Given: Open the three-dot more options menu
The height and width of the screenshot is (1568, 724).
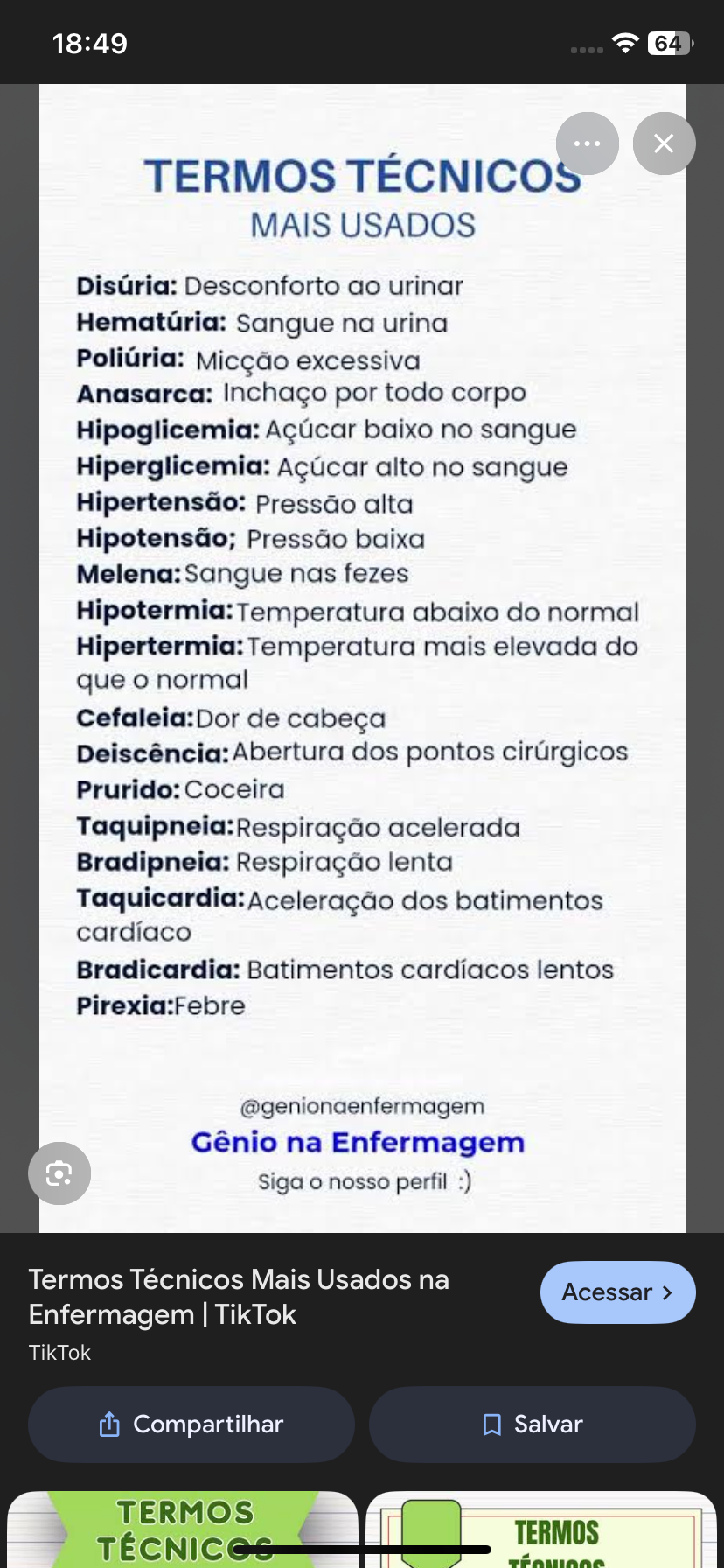Looking at the screenshot, I should 587,143.
